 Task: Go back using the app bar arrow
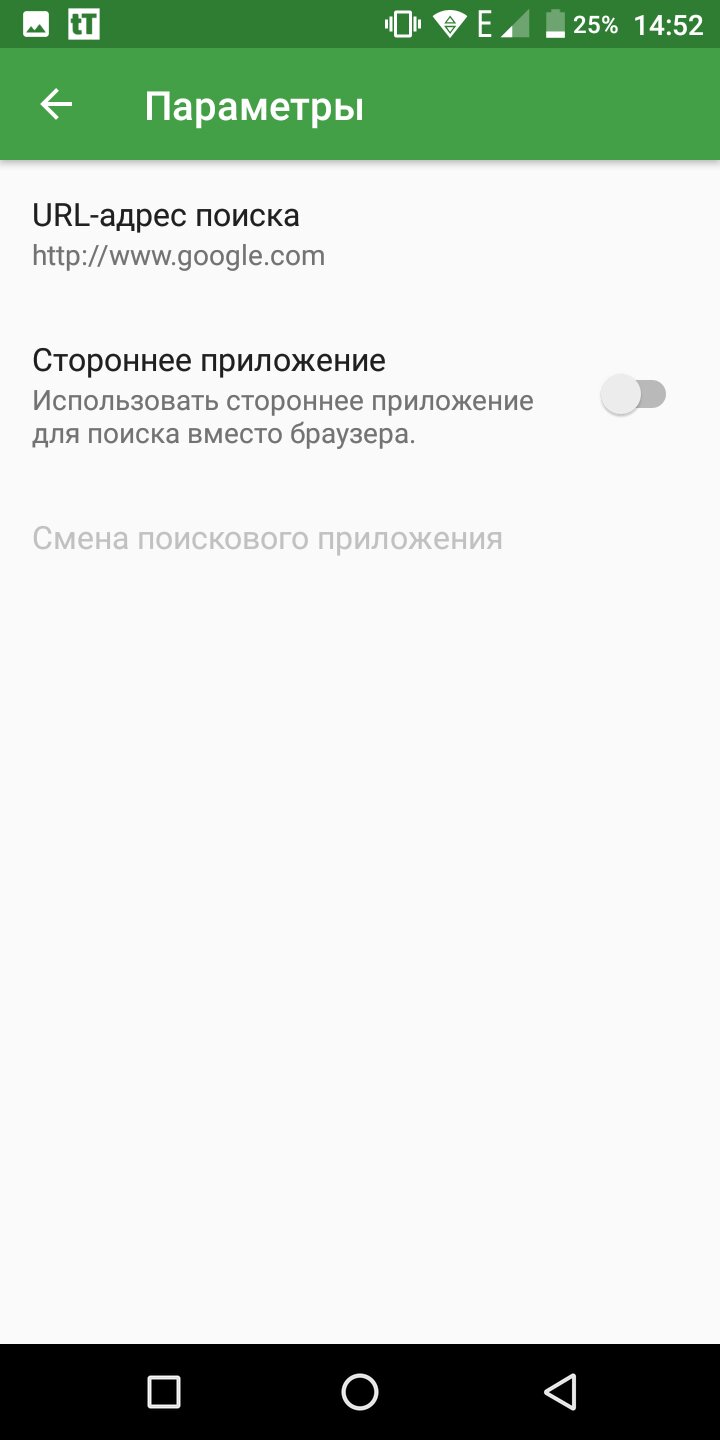click(56, 105)
